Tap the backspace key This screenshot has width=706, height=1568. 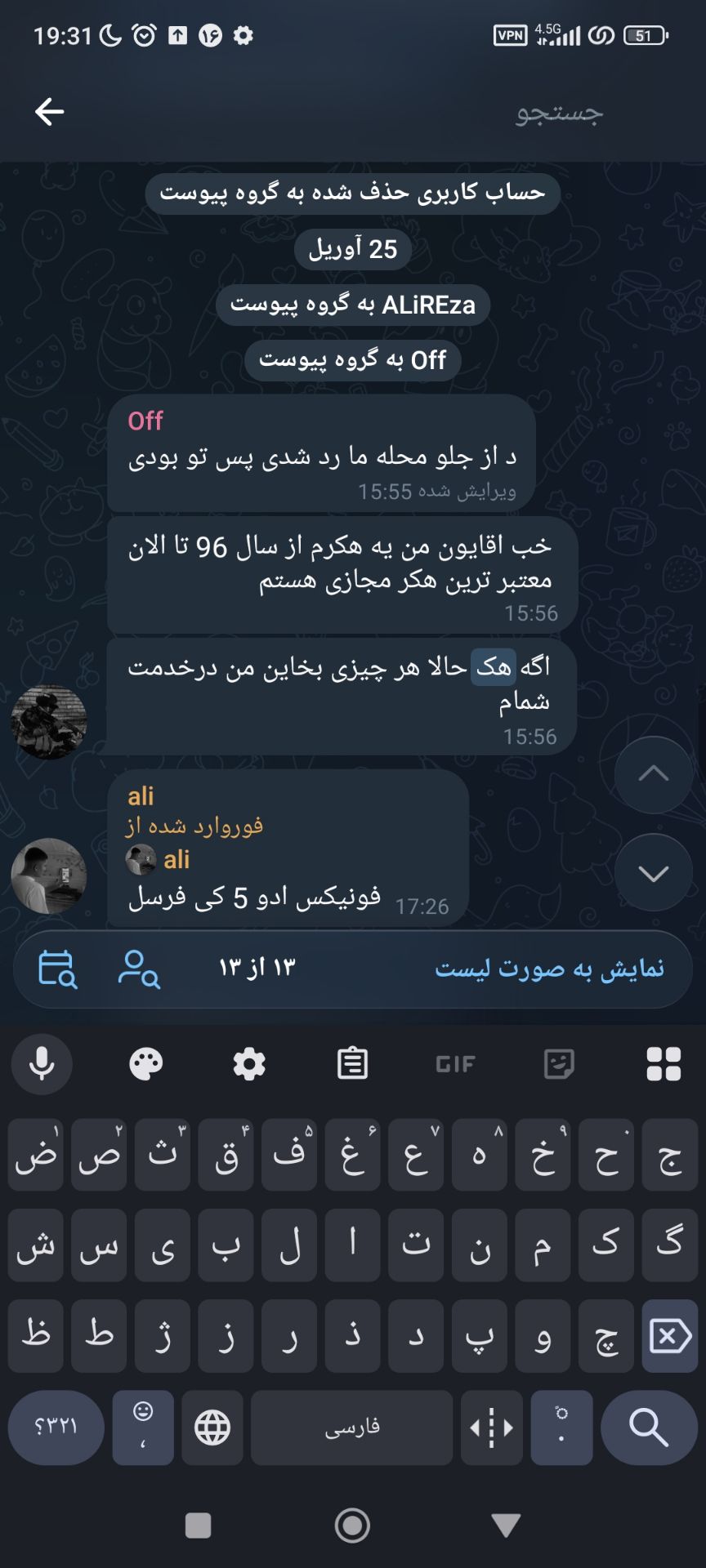[x=669, y=1337]
